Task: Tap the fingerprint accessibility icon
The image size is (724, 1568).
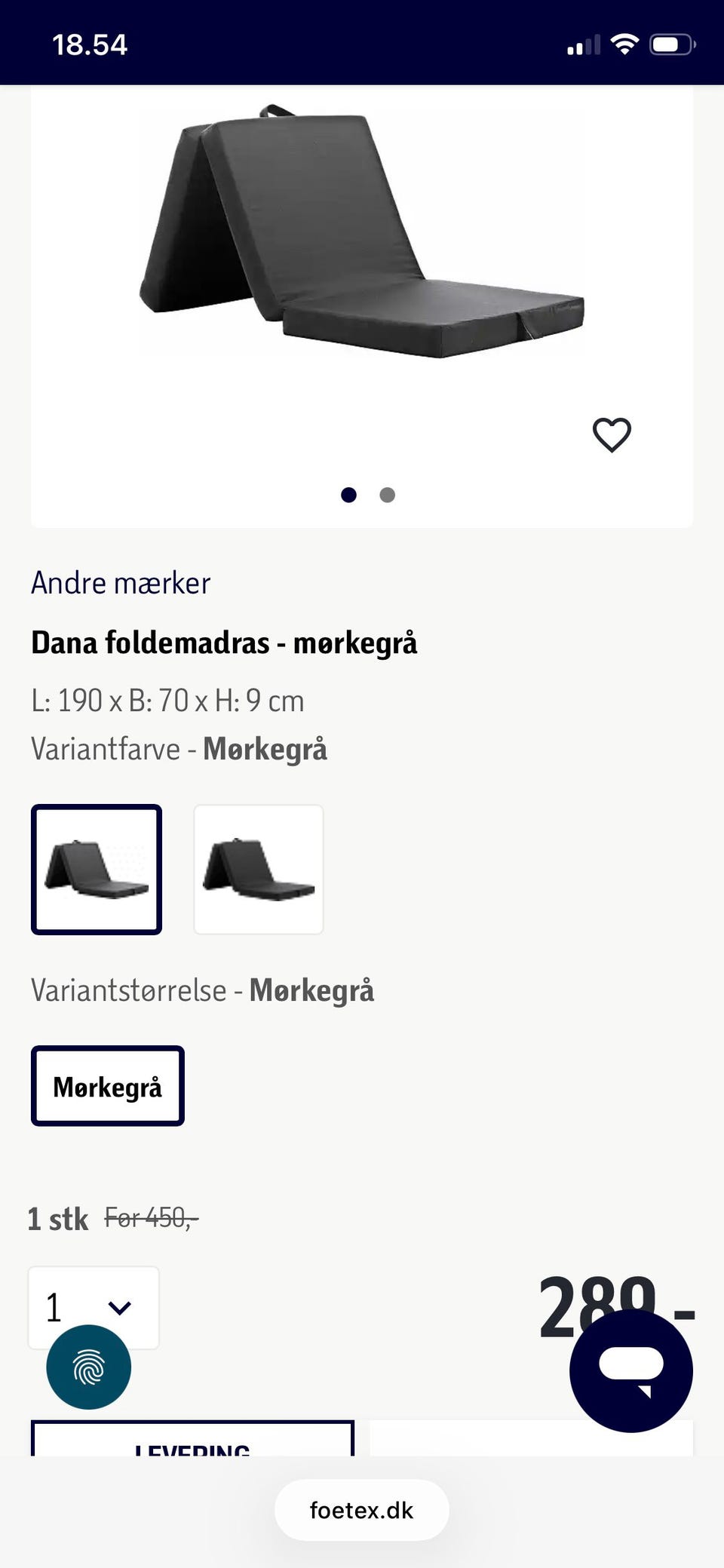Action: click(89, 1367)
